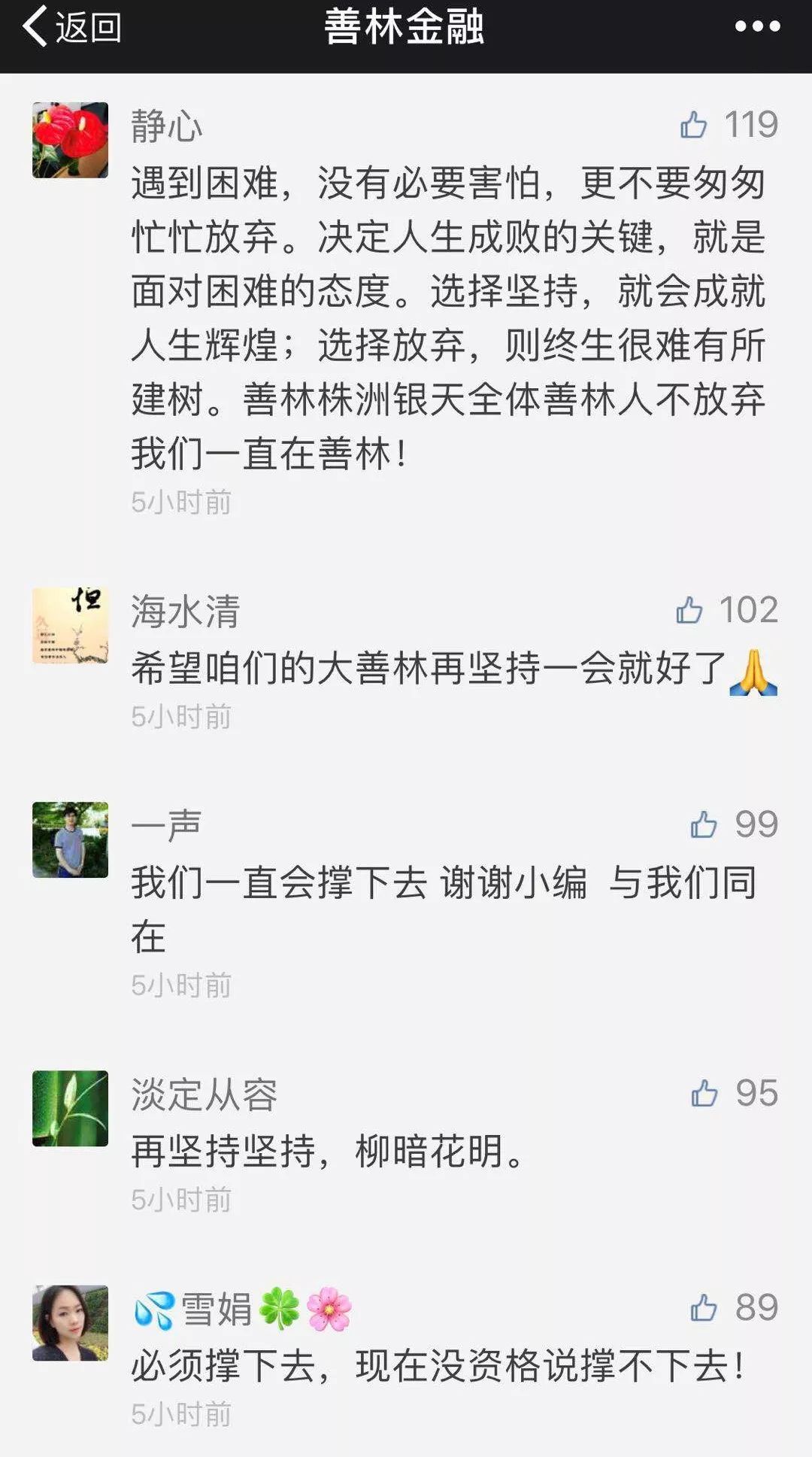Viewport: 812px width, 1457px height.
Task: Like 海水清's comment
Action: [x=689, y=610]
